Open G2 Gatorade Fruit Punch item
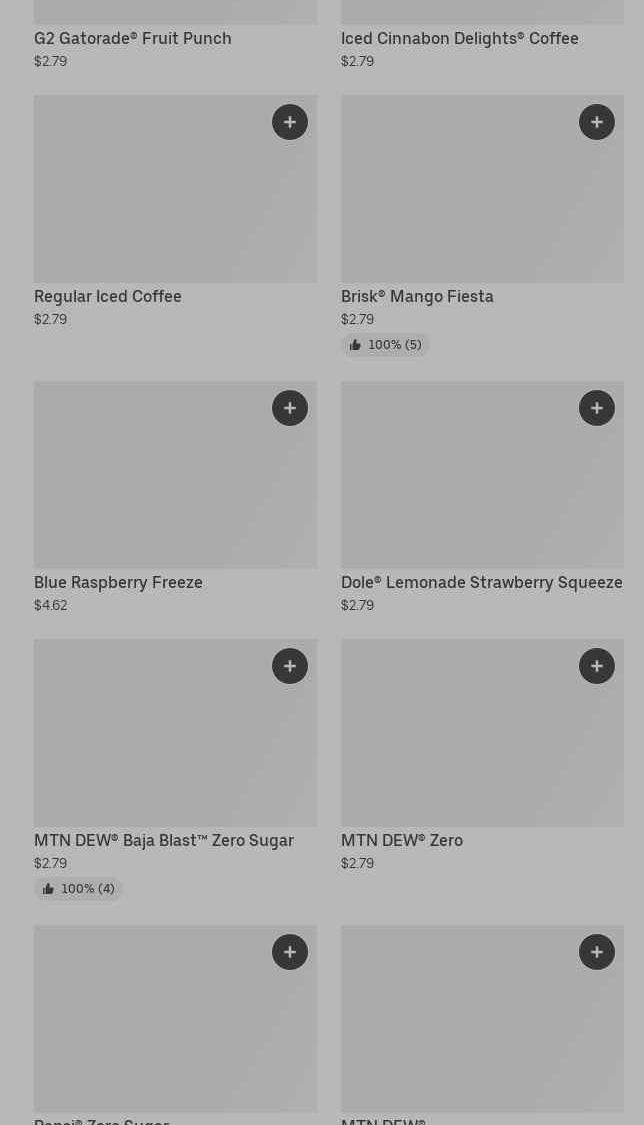This screenshot has width=644, height=1125. coord(133,38)
